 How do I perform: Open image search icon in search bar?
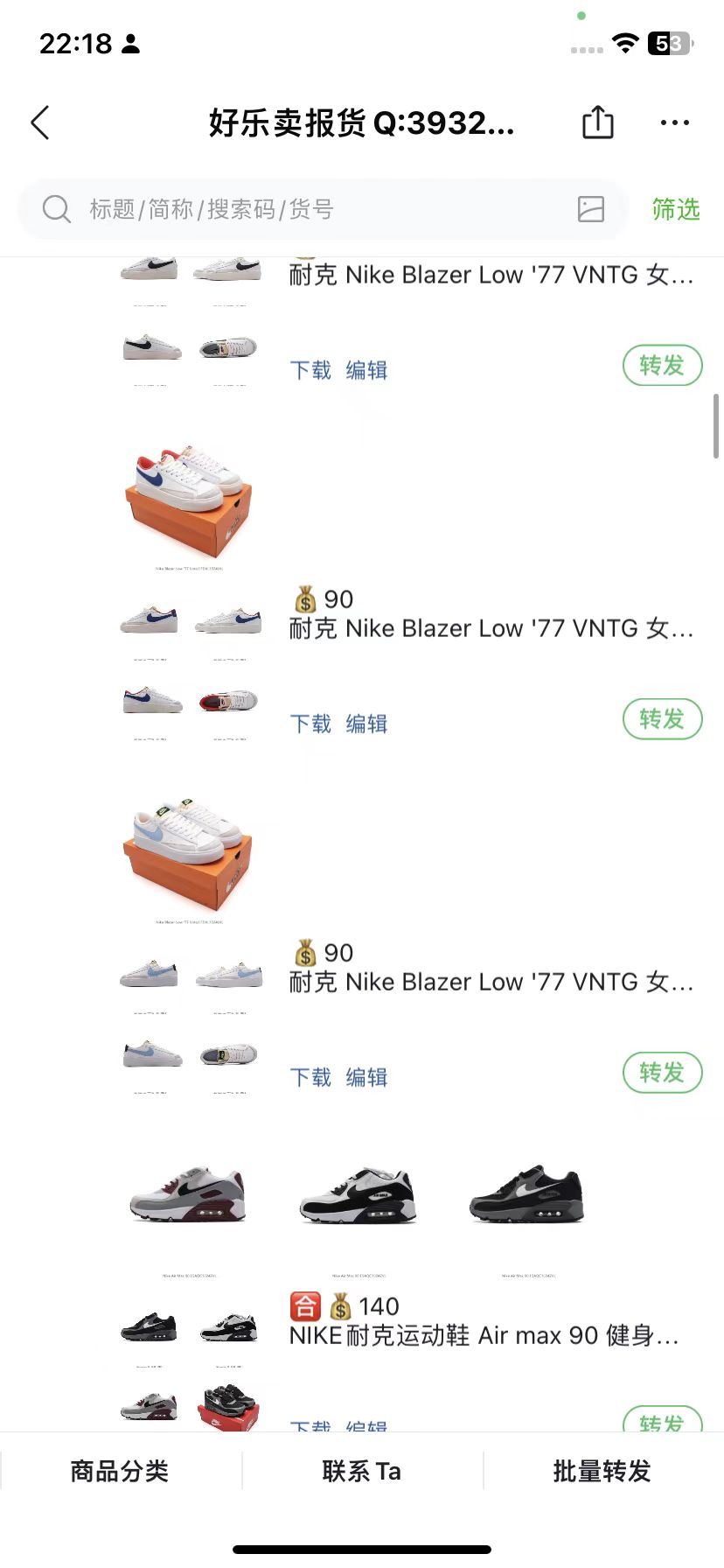click(x=591, y=209)
